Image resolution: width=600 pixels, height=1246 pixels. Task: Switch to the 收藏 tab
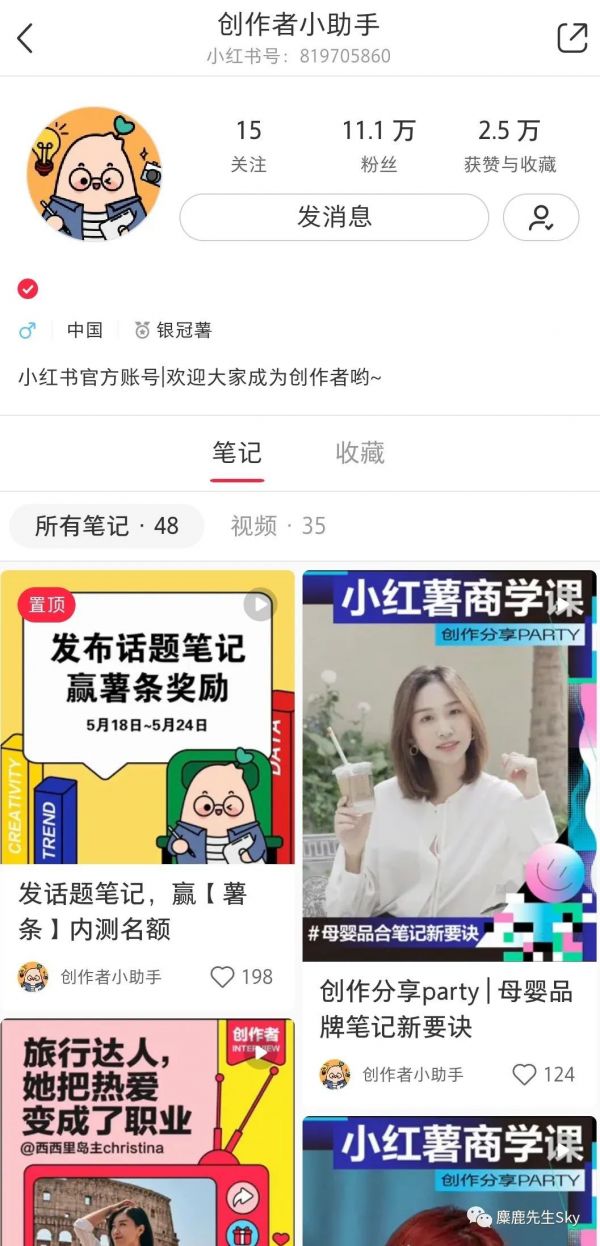pos(360,453)
